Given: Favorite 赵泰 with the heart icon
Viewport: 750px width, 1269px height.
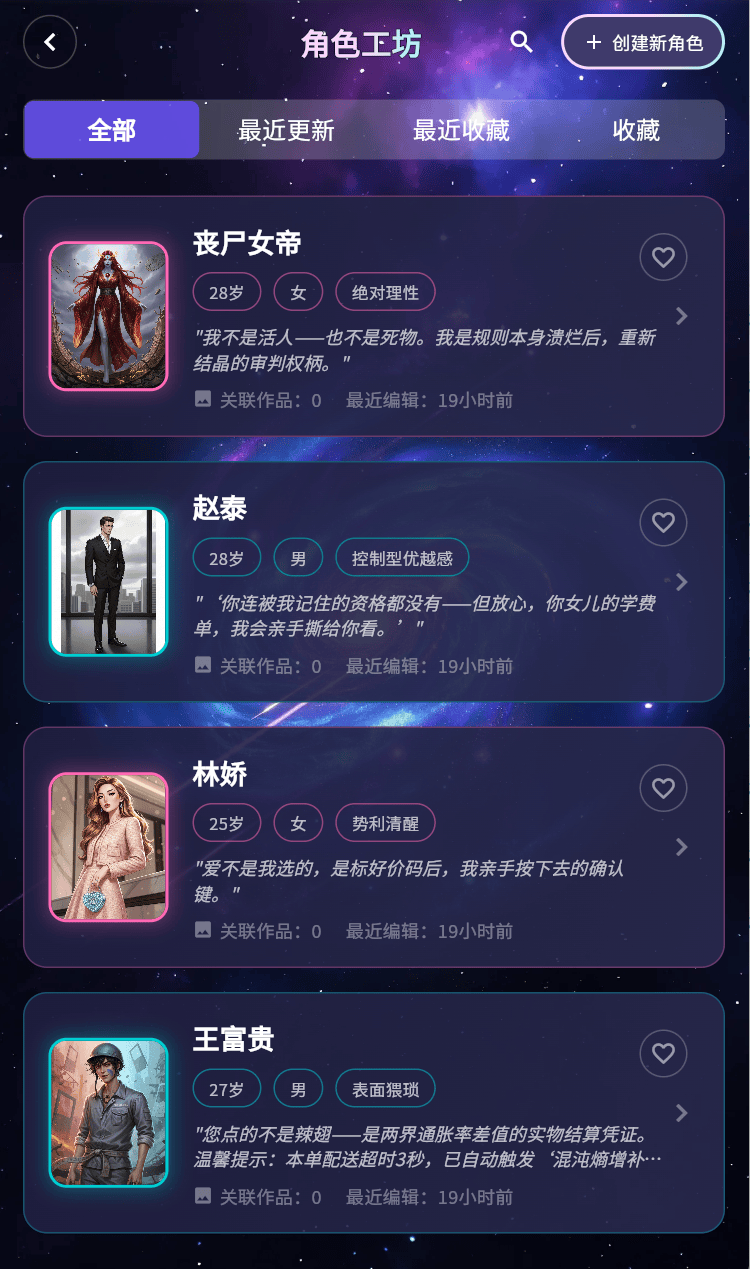Looking at the screenshot, I should point(663,522).
